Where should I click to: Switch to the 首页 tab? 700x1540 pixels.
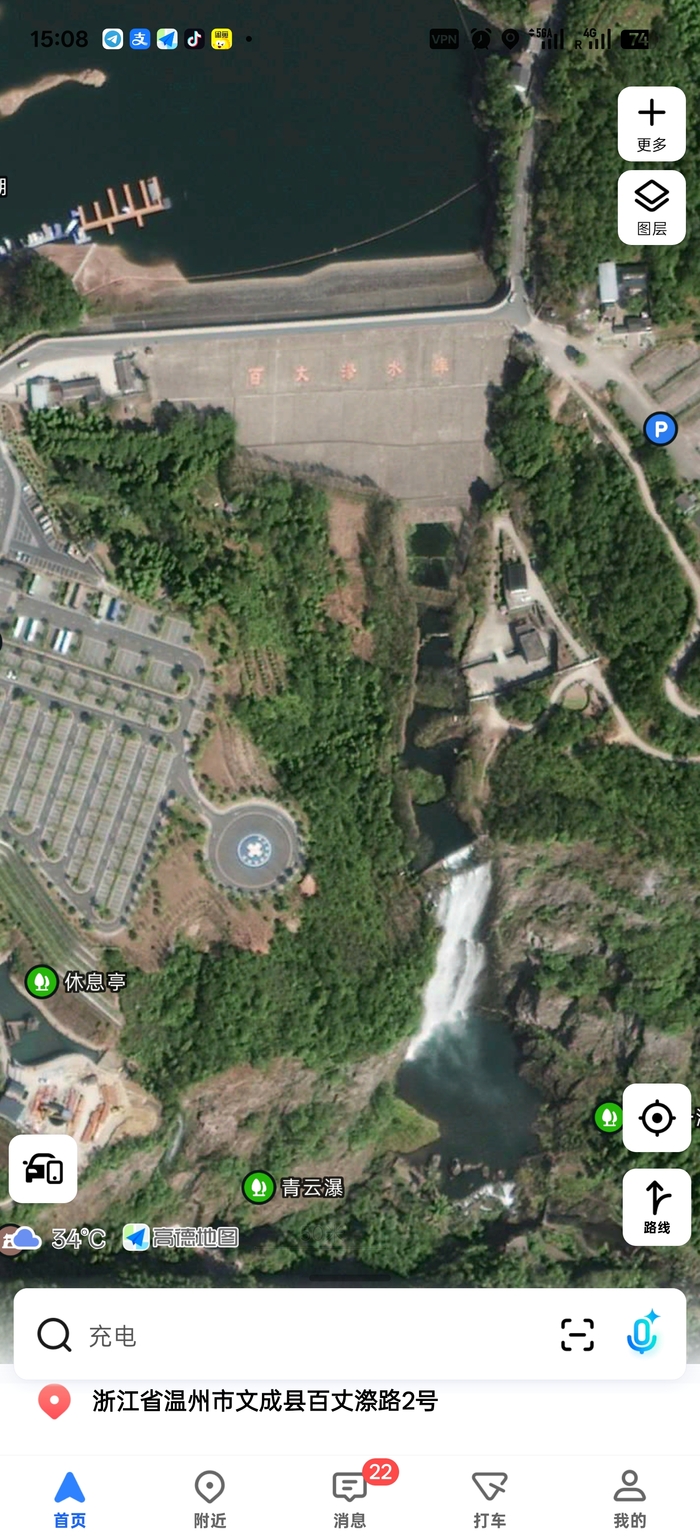pyautogui.click(x=70, y=1499)
